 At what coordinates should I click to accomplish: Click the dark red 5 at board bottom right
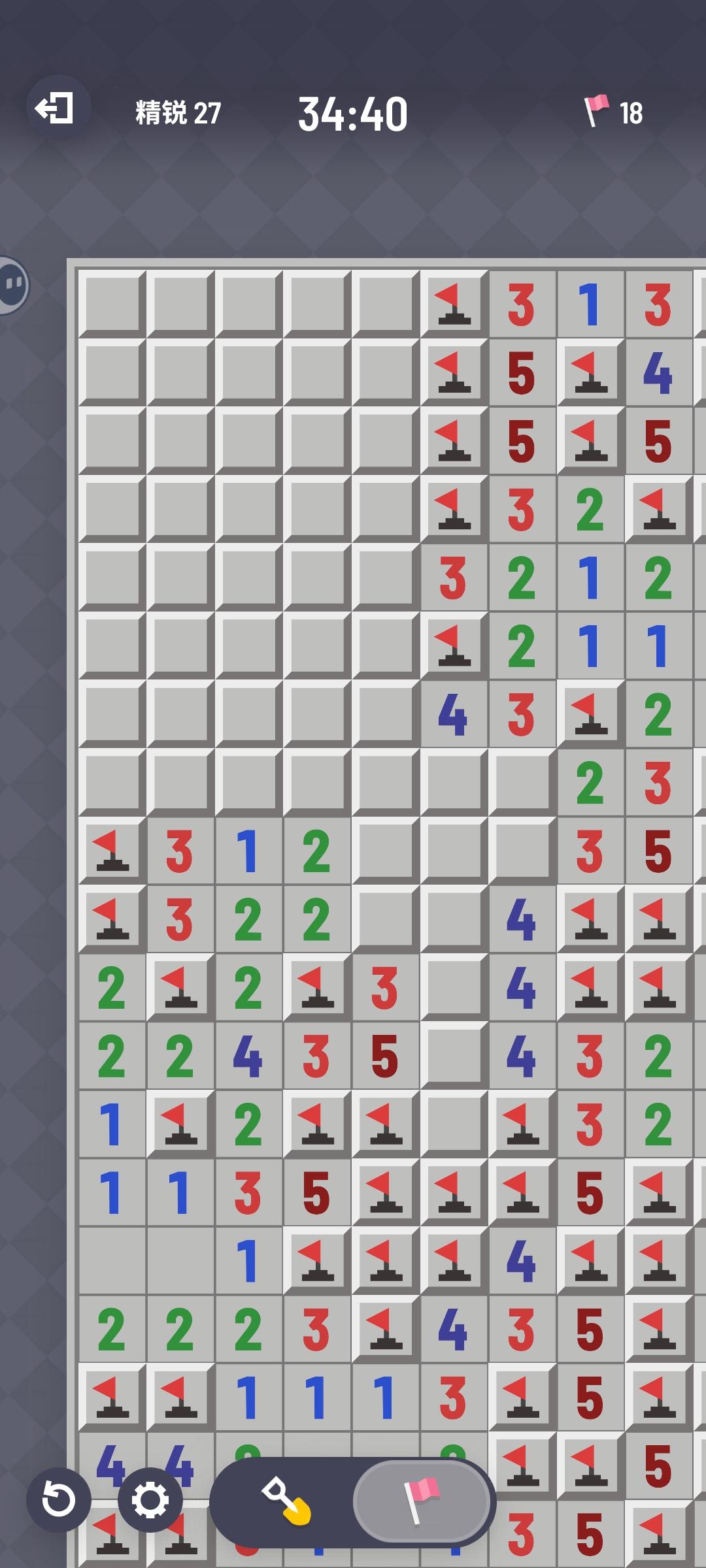[658, 1467]
